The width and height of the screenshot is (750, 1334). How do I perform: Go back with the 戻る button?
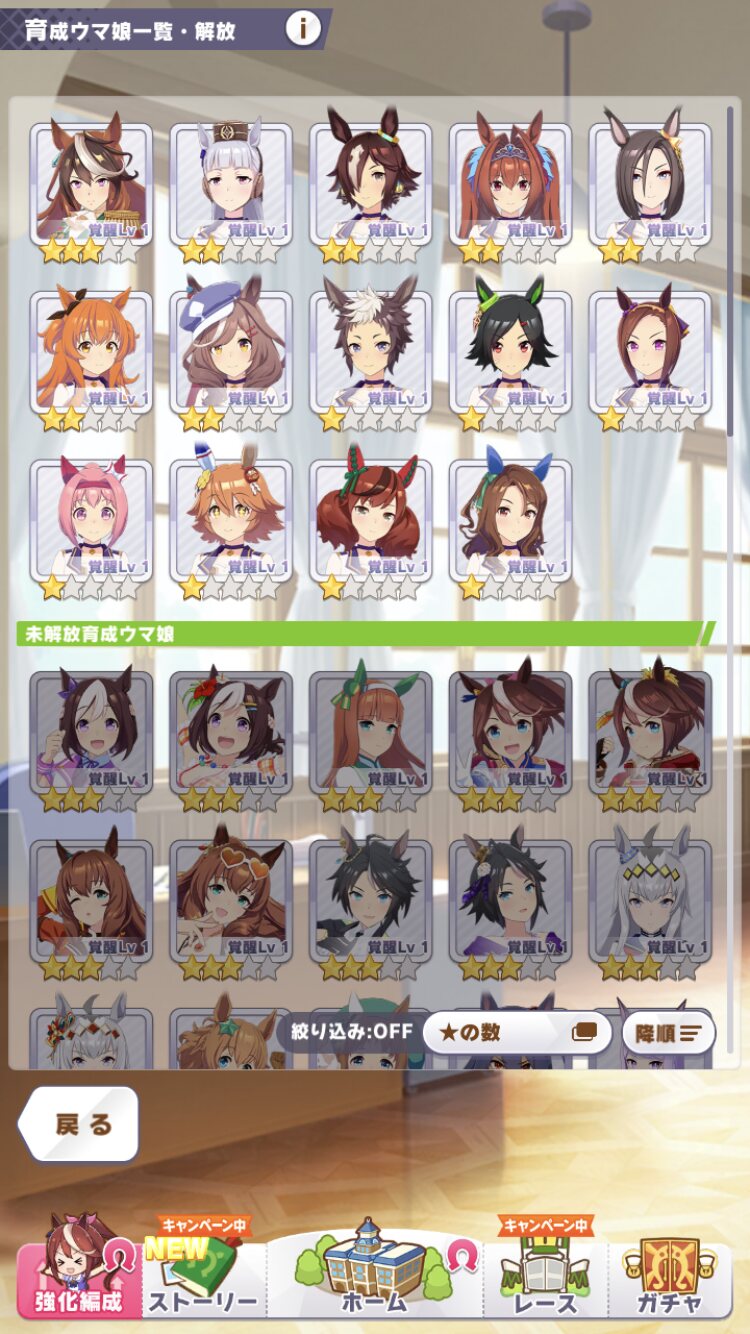pyautogui.click(x=79, y=1124)
